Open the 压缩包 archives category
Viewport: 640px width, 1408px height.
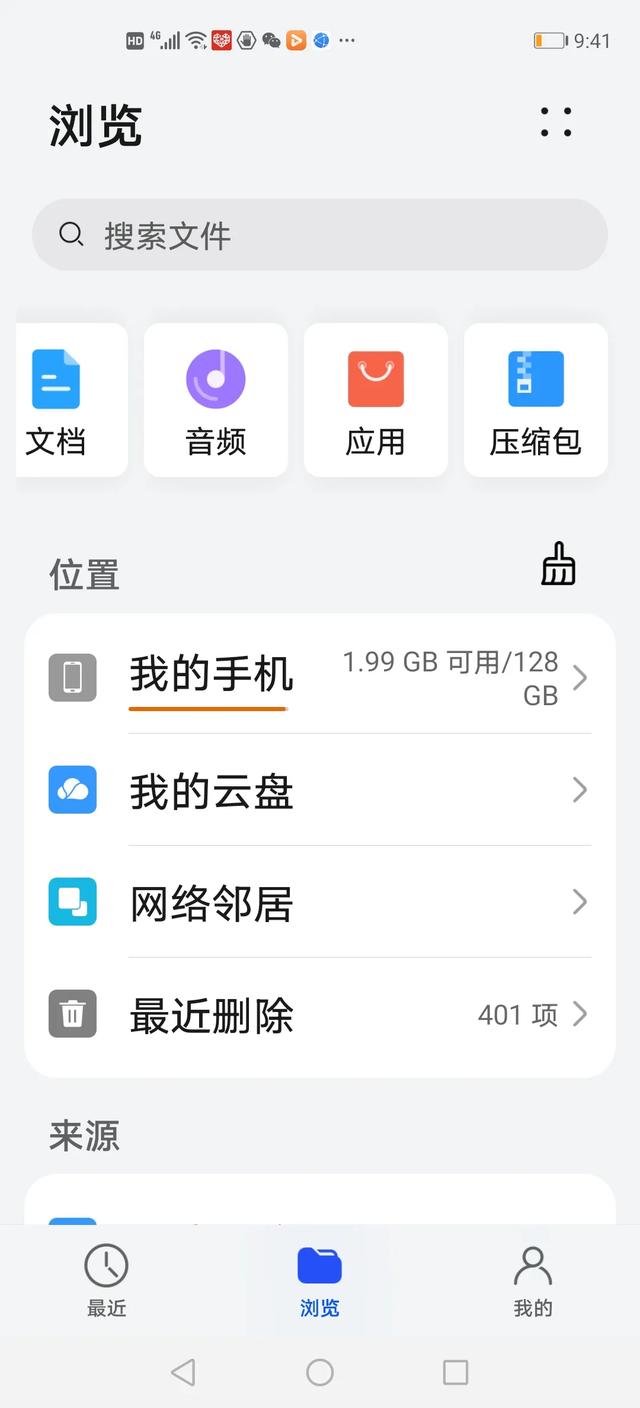(536, 400)
